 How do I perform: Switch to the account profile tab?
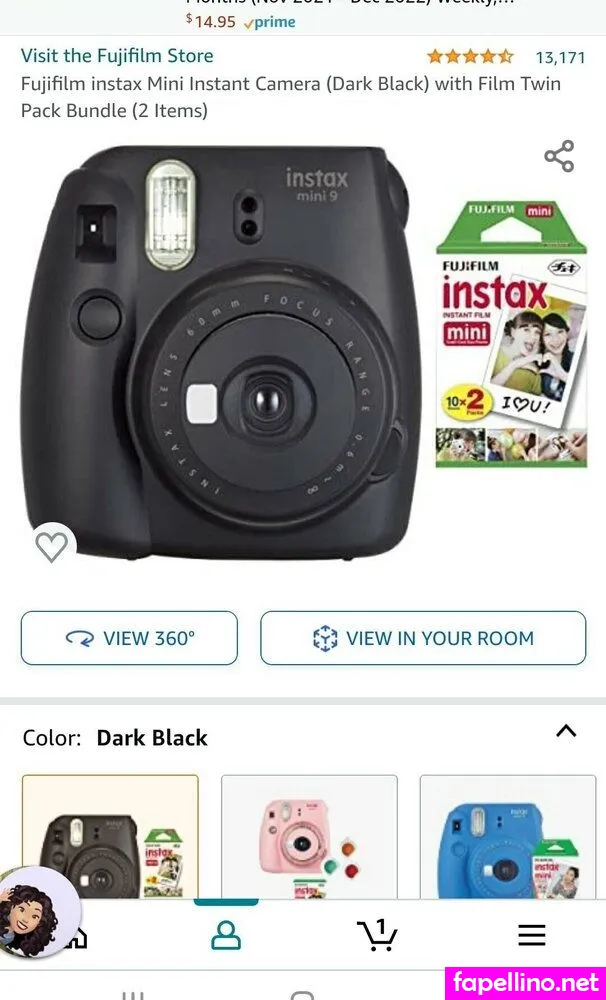click(x=226, y=935)
